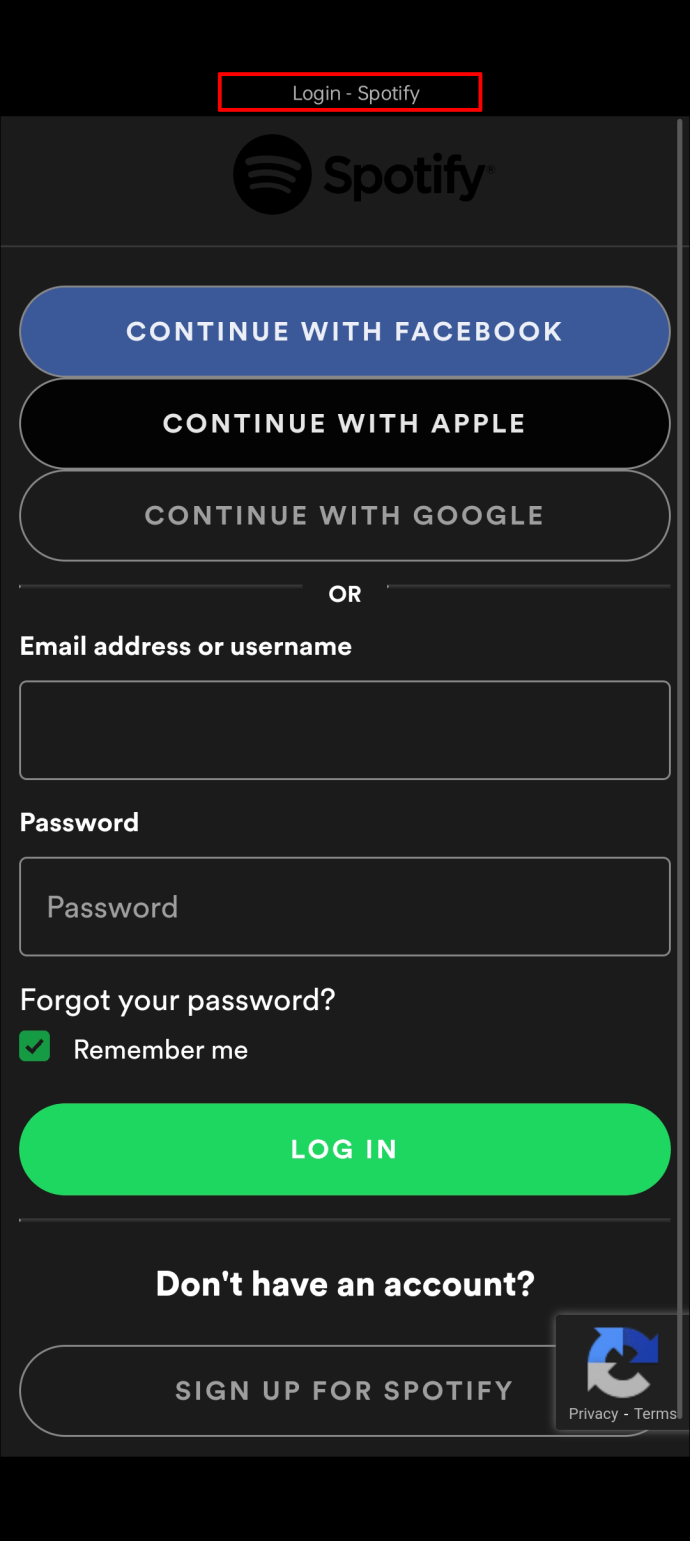Tap the green Log In button
690x1541 pixels.
344,1150
